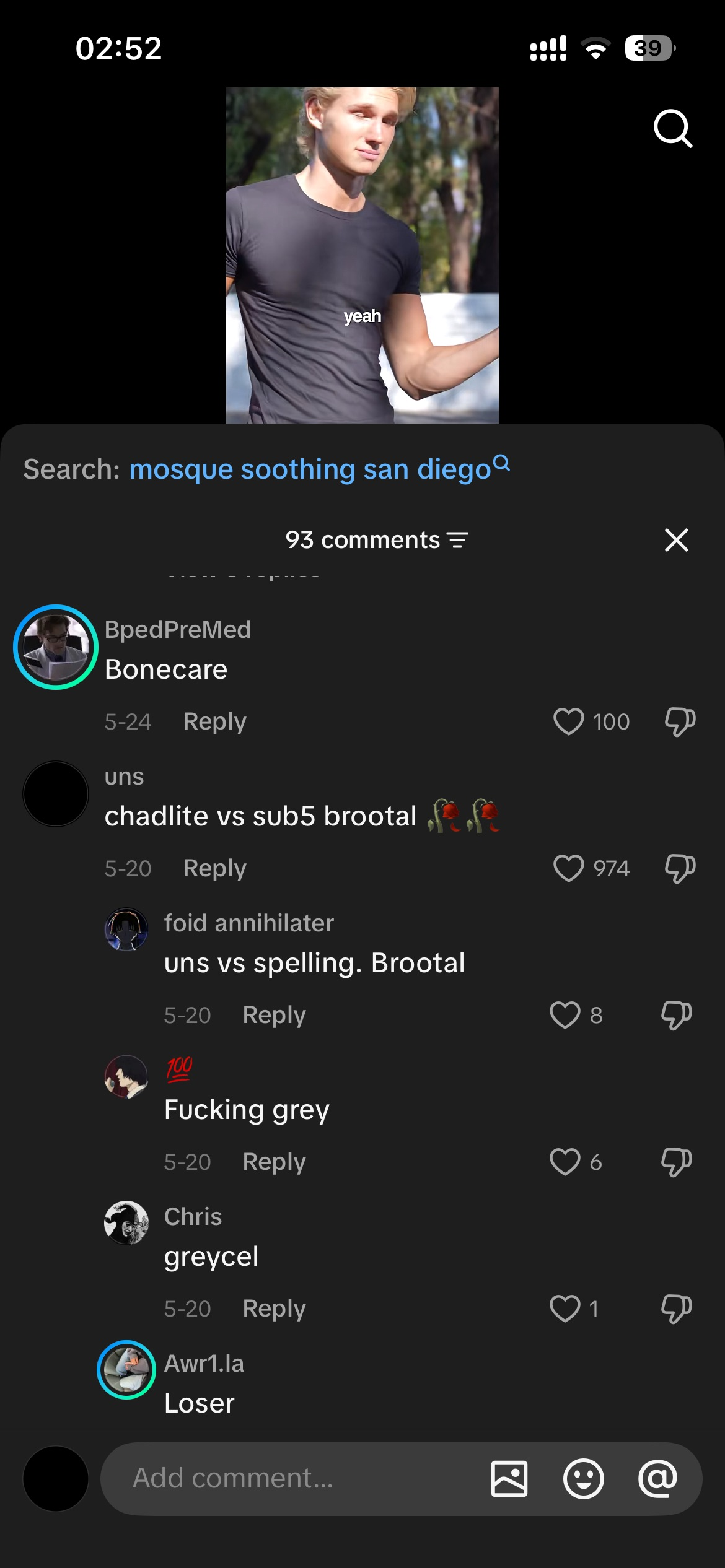
Task: Open the emoji picker
Action: click(583, 1479)
